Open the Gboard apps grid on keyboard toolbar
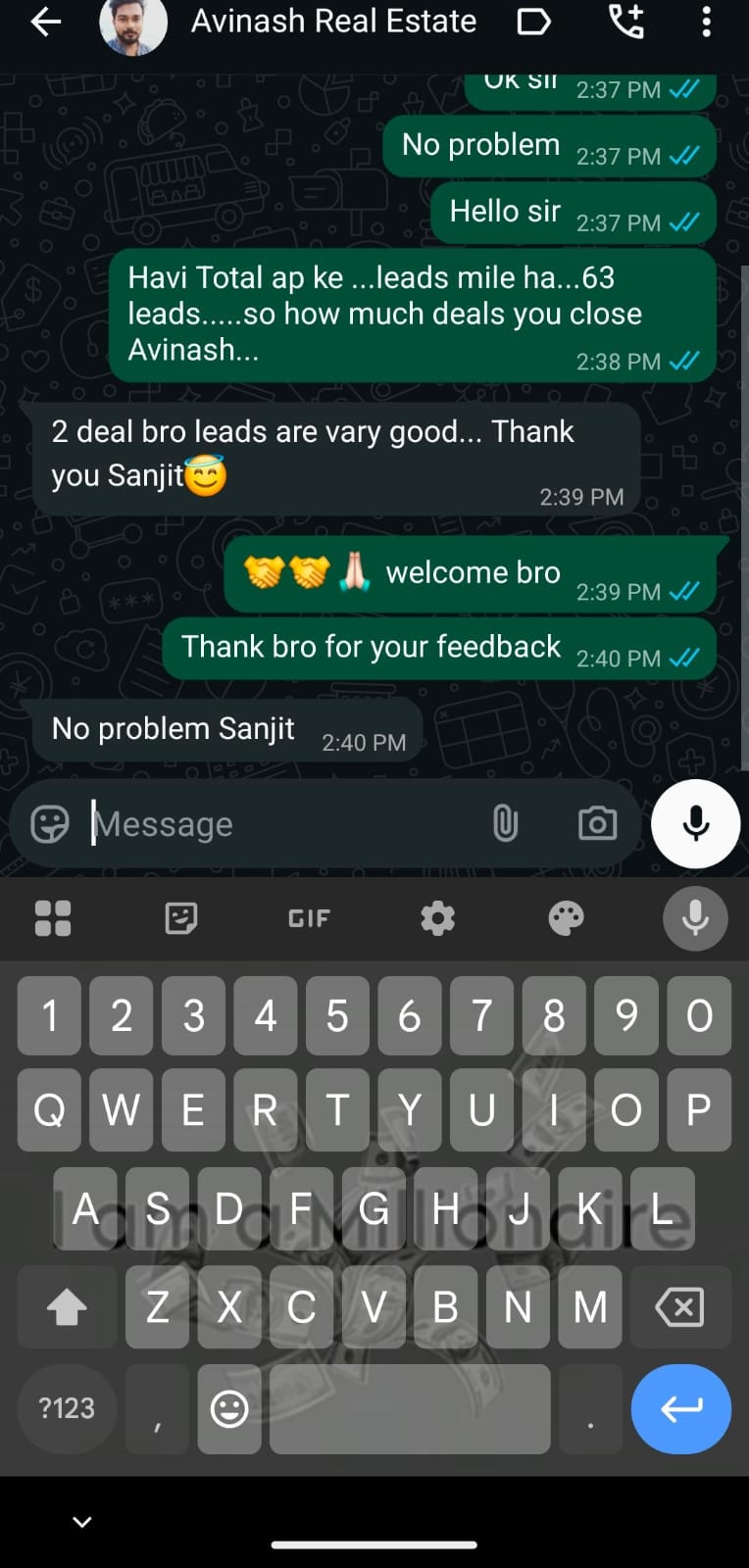This screenshot has height=1568, width=749. [x=52, y=918]
